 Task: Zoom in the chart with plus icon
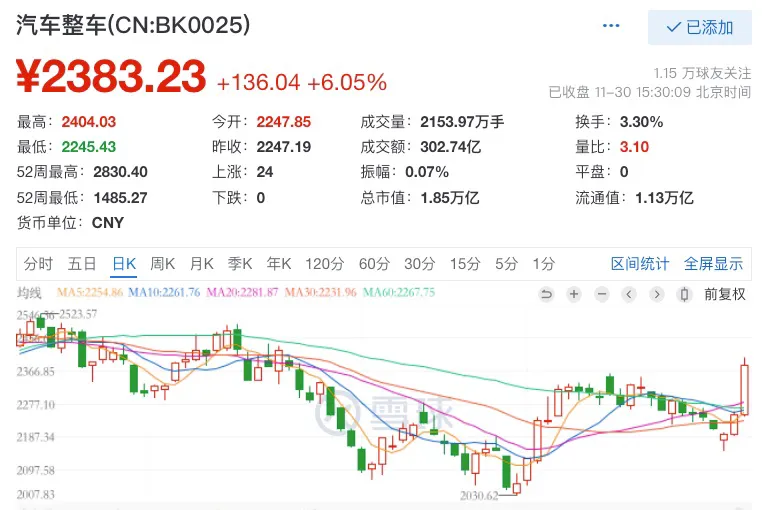574,294
